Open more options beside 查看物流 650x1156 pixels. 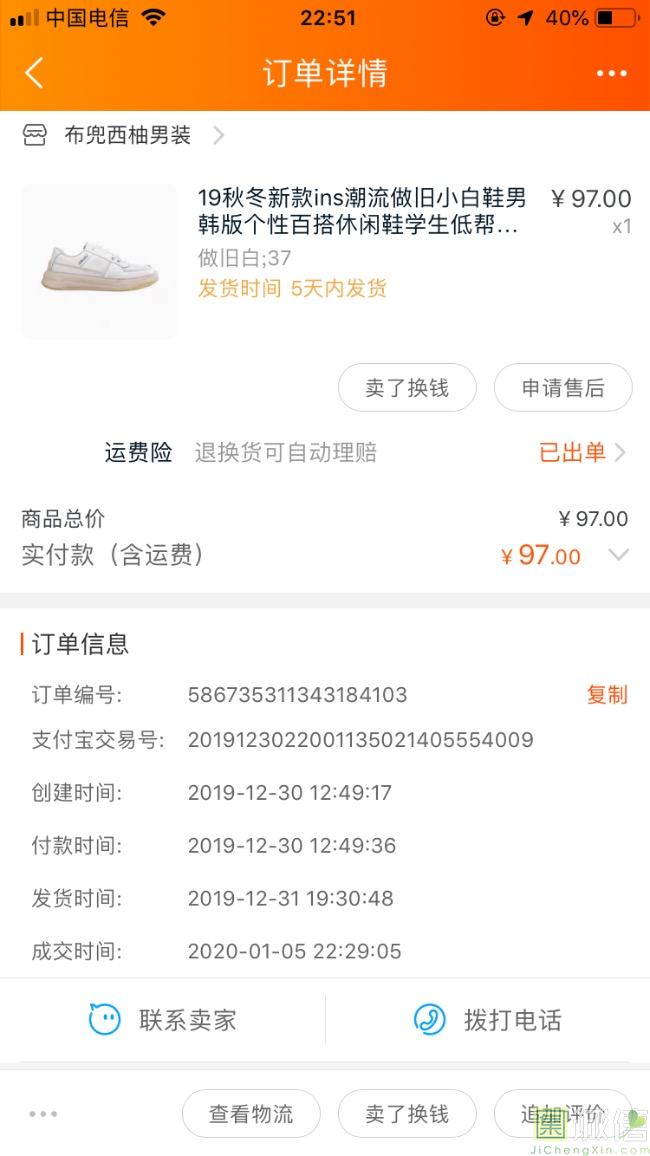[x=43, y=1114]
